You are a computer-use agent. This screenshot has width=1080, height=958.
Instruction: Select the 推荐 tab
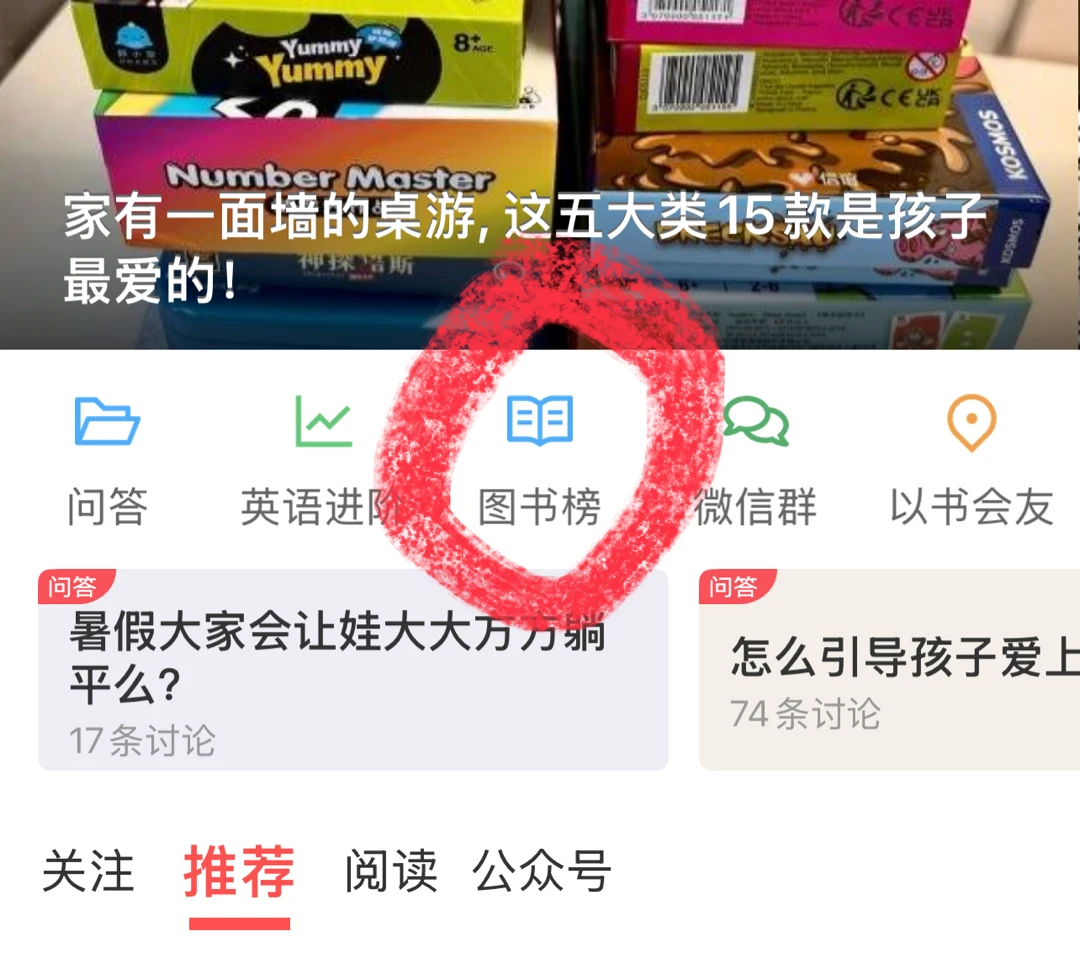239,871
